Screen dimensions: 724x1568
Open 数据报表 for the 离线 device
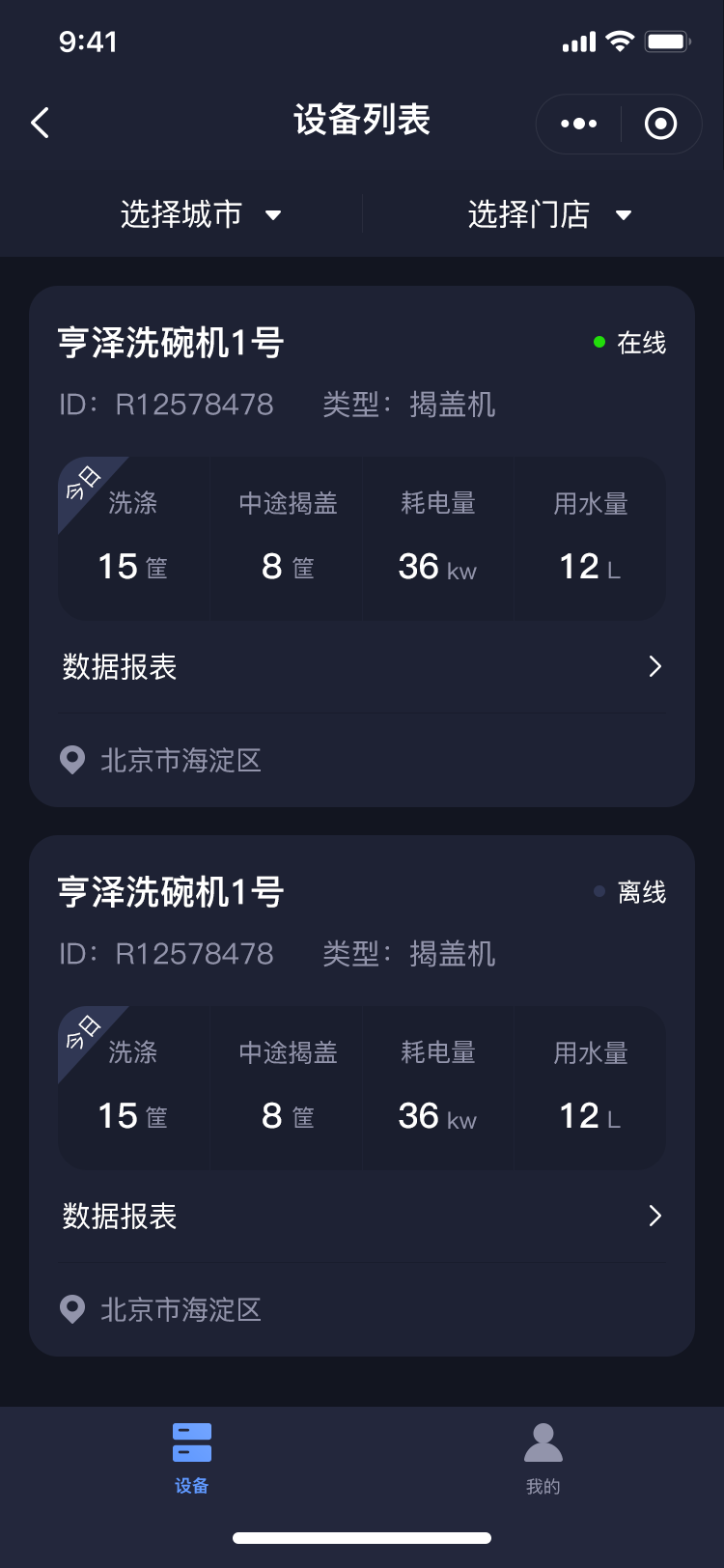click(x=362, y=1216)
